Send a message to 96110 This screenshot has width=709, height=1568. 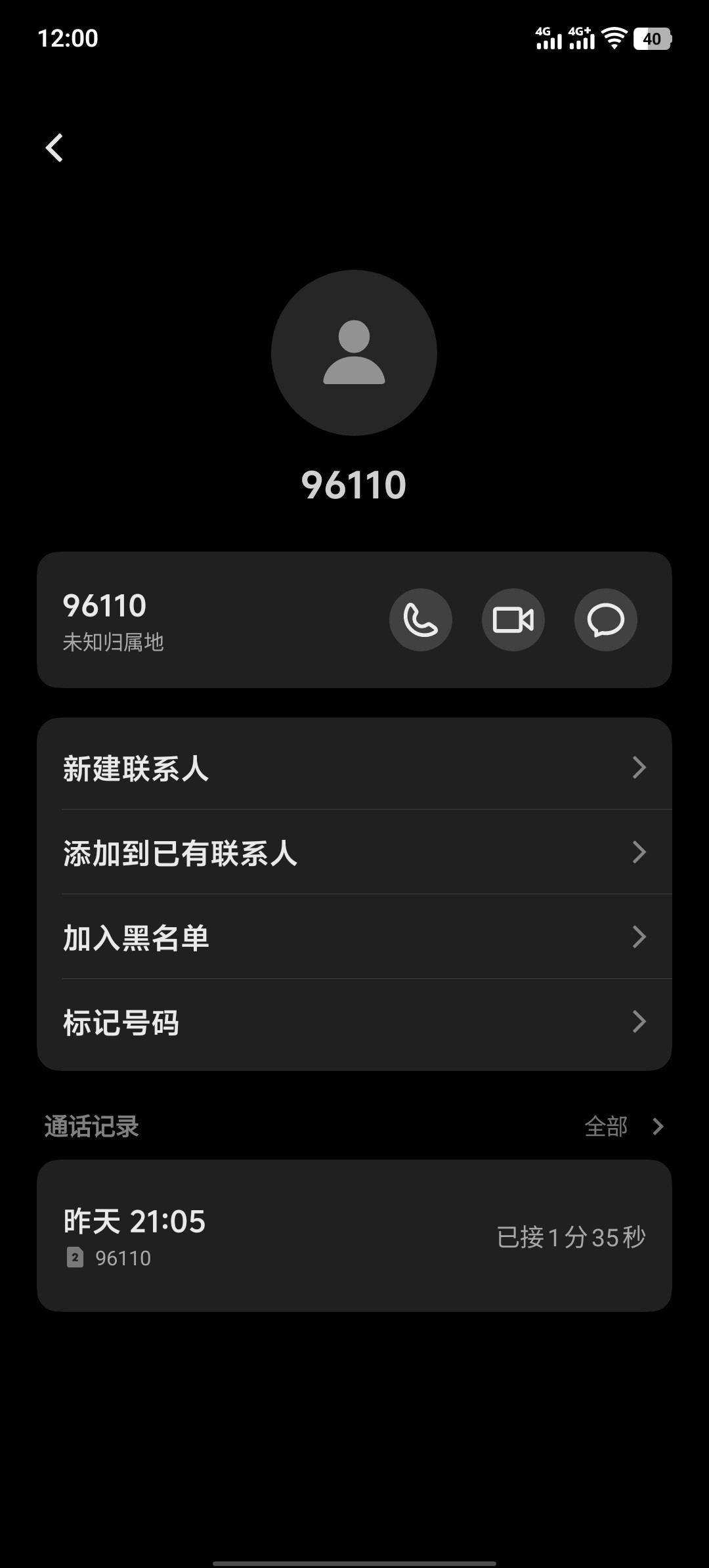coord(605,620)
